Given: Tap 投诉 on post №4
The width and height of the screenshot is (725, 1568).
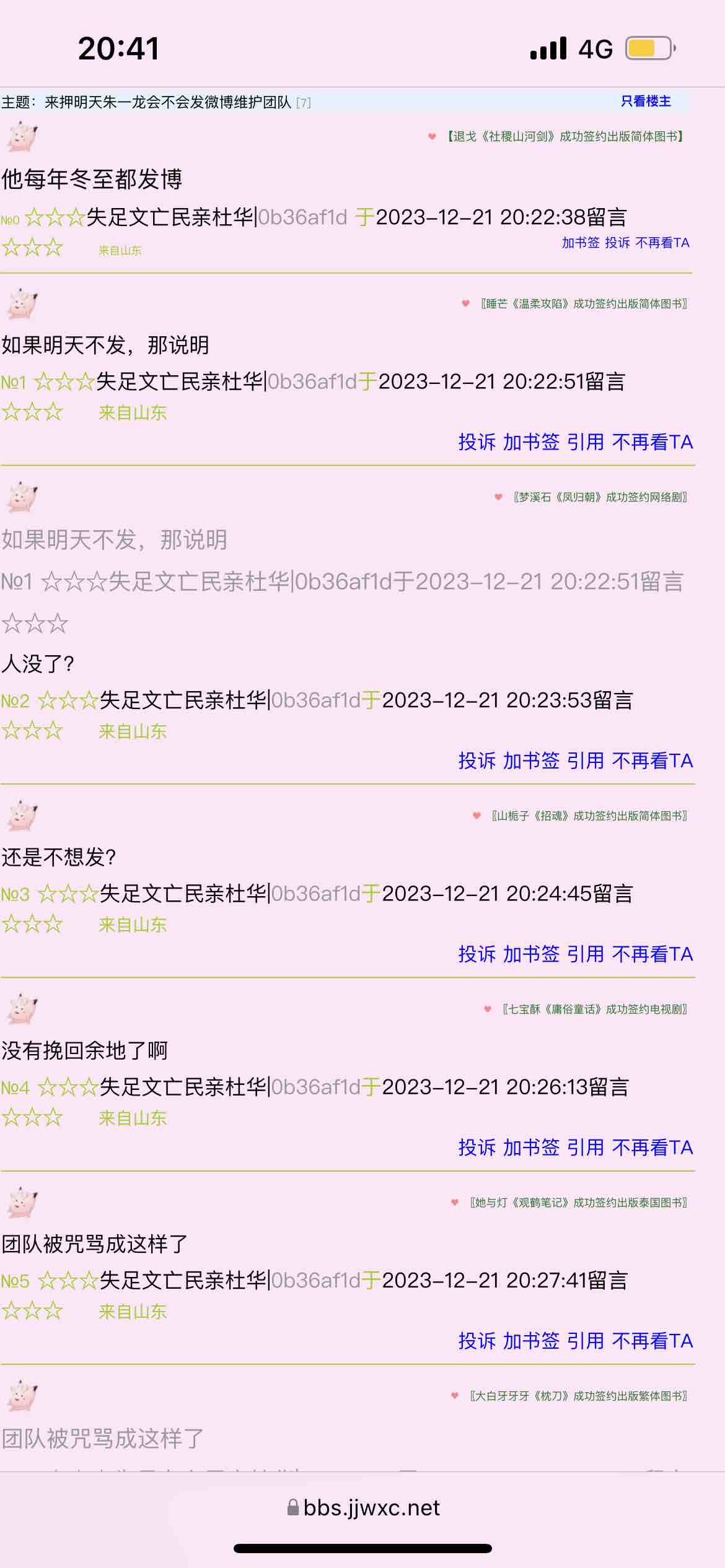Looking at the screenshot, I should tap(477, 1148).
